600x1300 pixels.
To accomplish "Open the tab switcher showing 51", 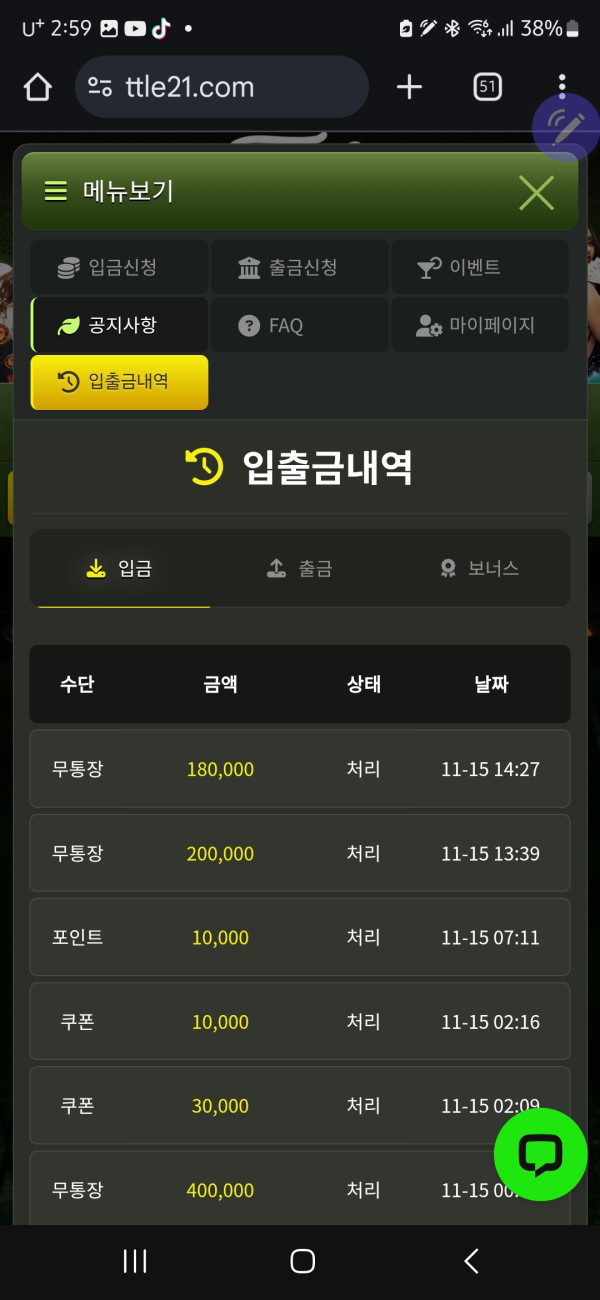I will point(487,87).
